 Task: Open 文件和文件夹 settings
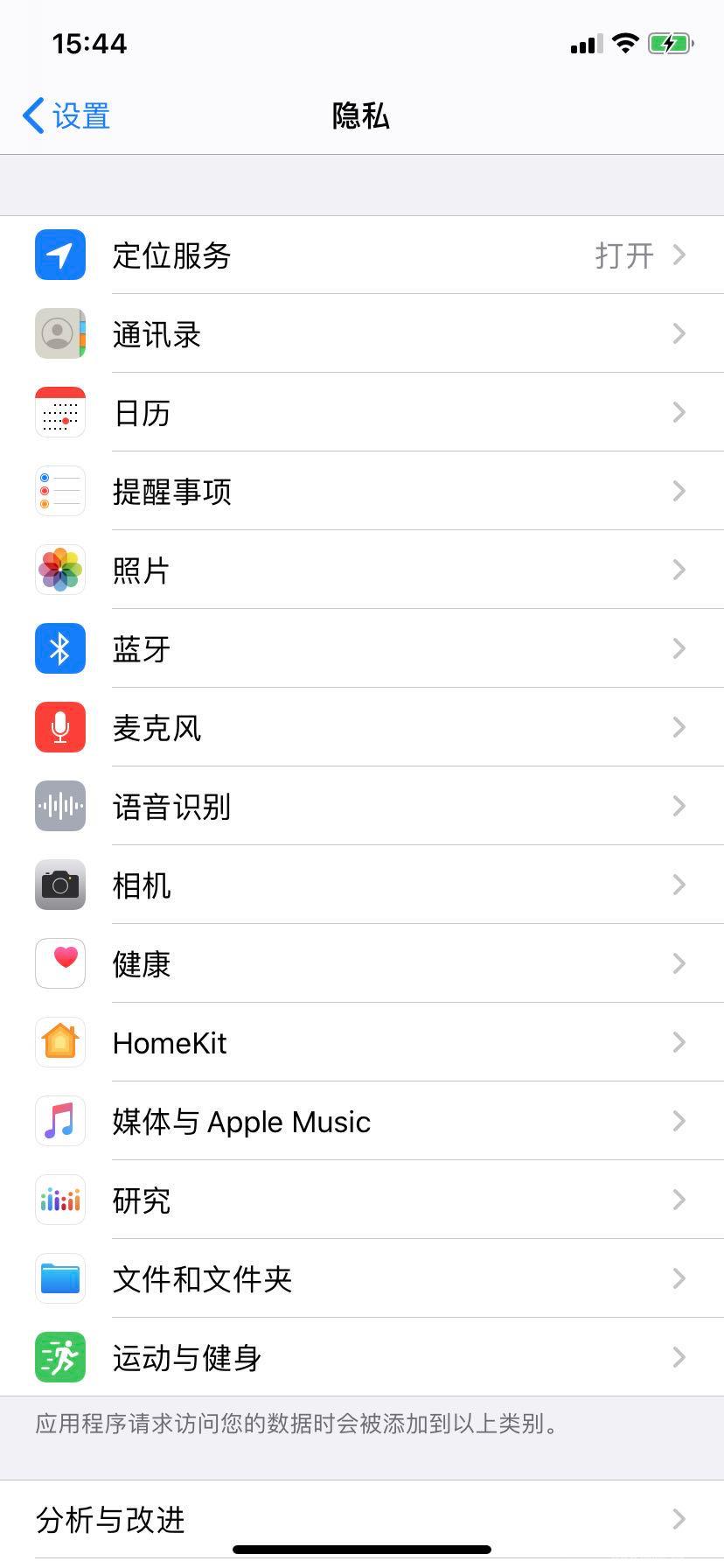pos(362,1278)
